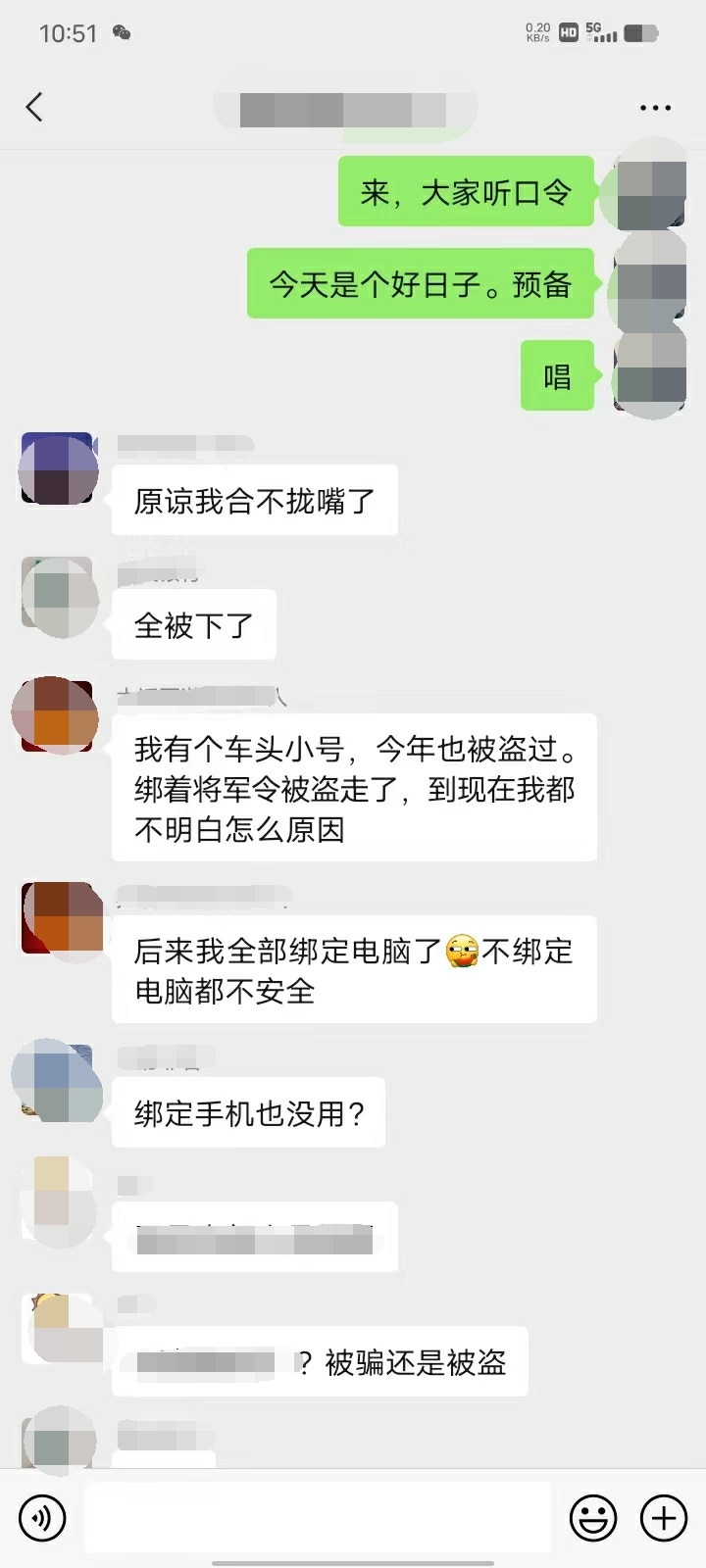The width and height of the screenshot is (706, 1568).
Task: Go back to the chat list
Action: coord(35,107)
